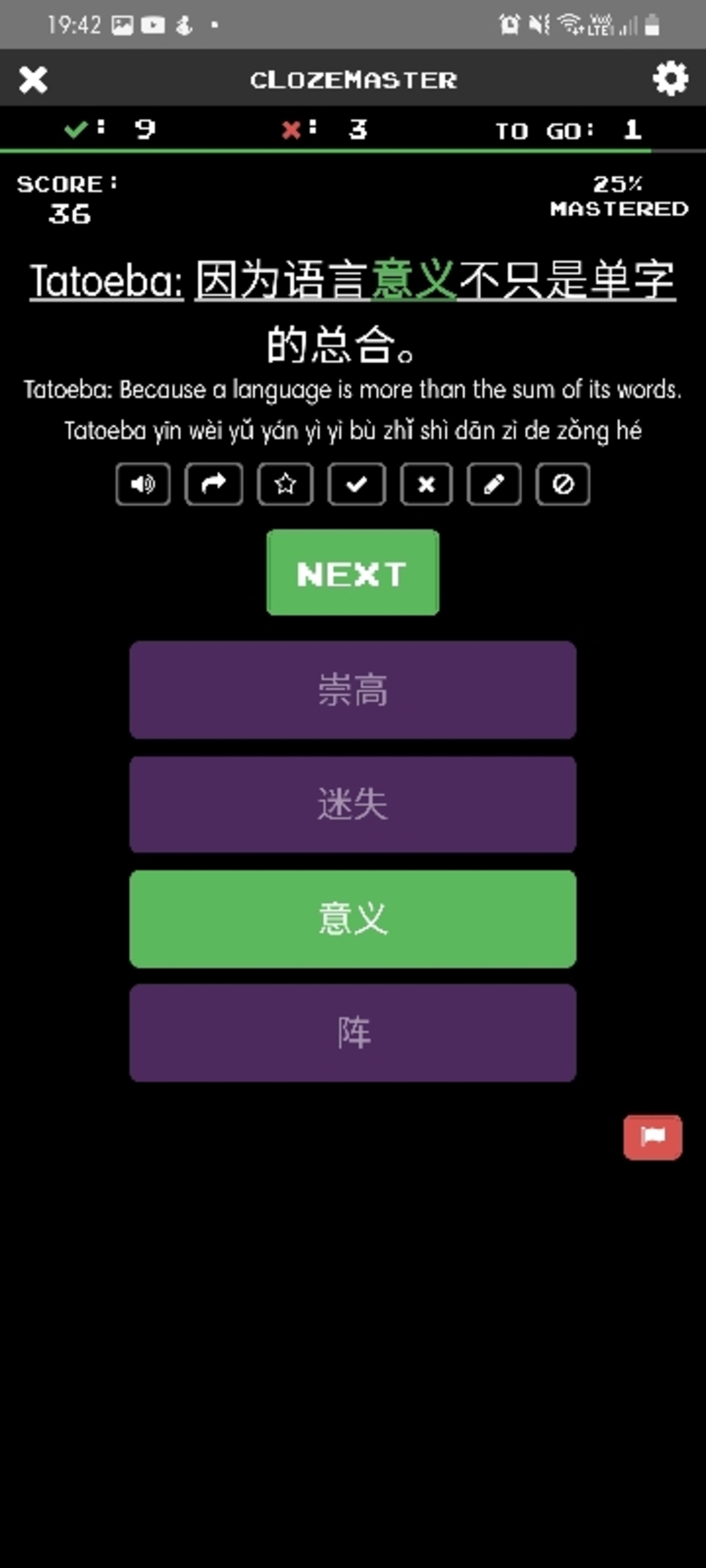Ignore this sentence with the ban icon
Screen dimensions: 706x1568
coord(563,484)
